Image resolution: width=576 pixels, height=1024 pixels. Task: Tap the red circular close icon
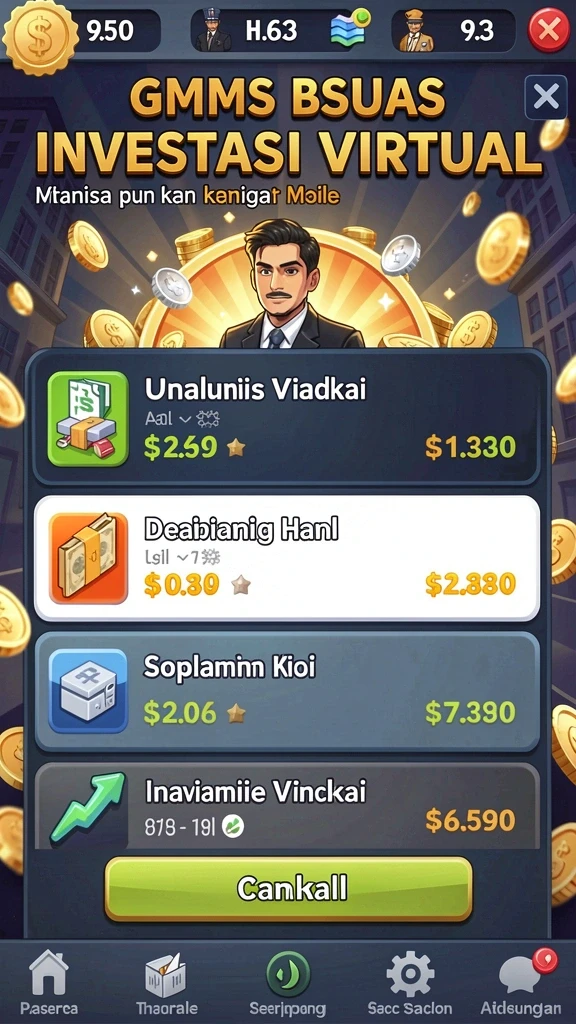[x=549, y=30]
